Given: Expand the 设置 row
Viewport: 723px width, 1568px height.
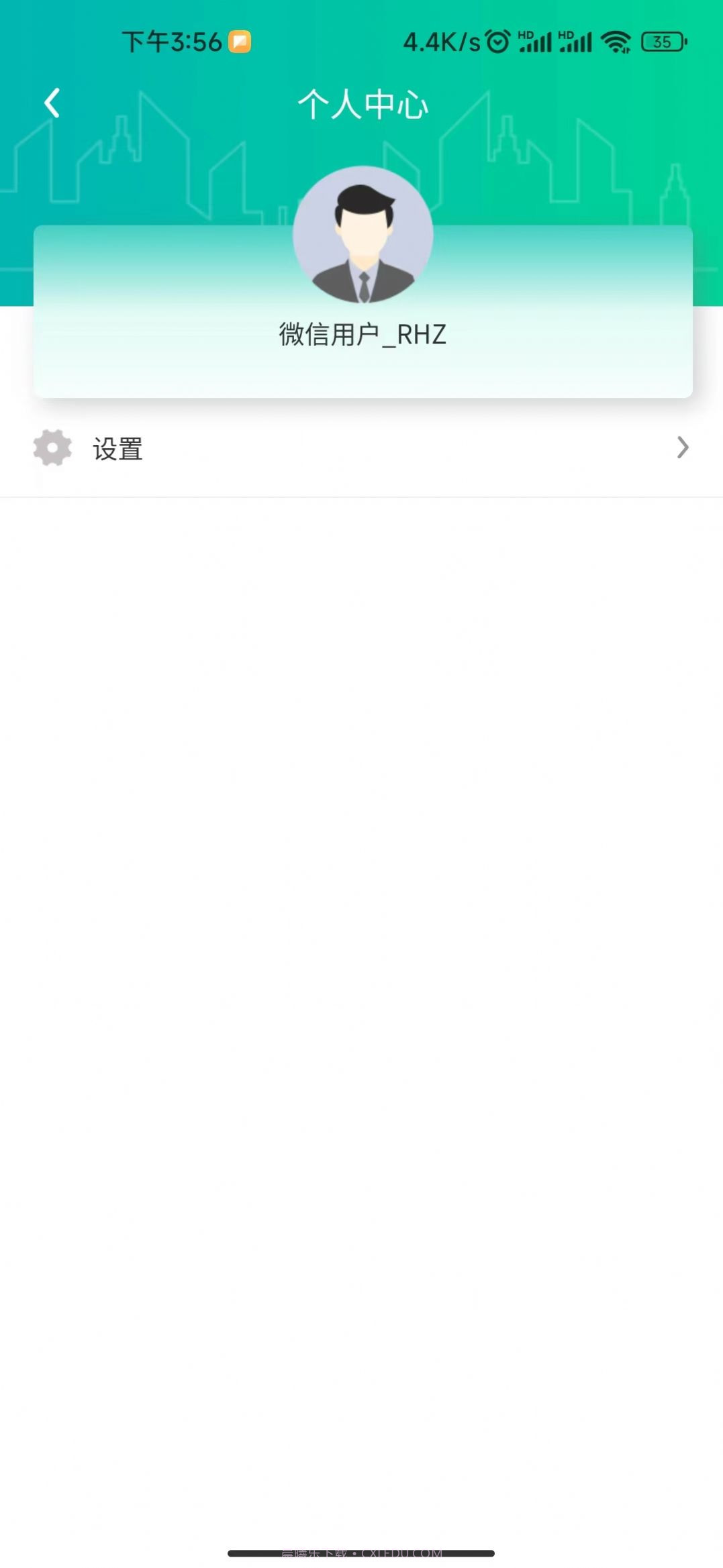Looking at the screenshot, I should pos(361,448).
